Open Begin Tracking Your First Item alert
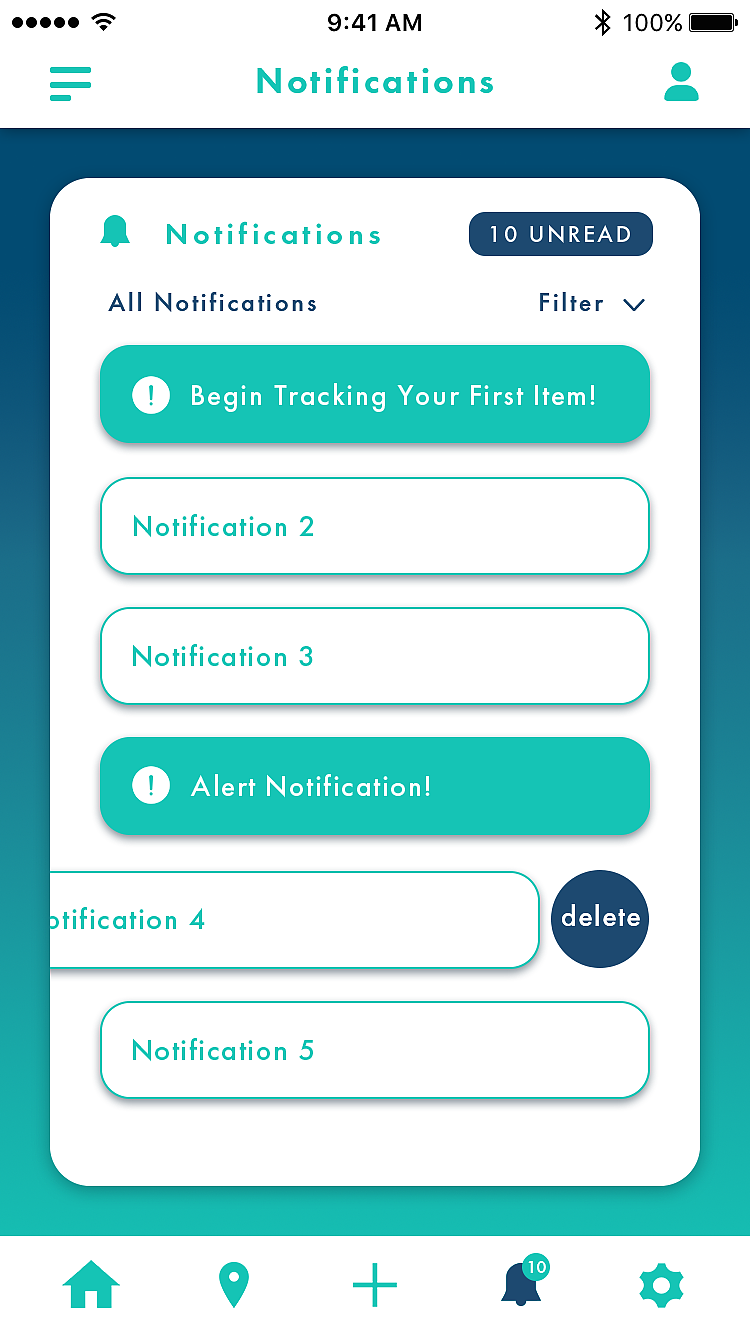Viewport: 750px width, 1334px height. tap(375, 395)
